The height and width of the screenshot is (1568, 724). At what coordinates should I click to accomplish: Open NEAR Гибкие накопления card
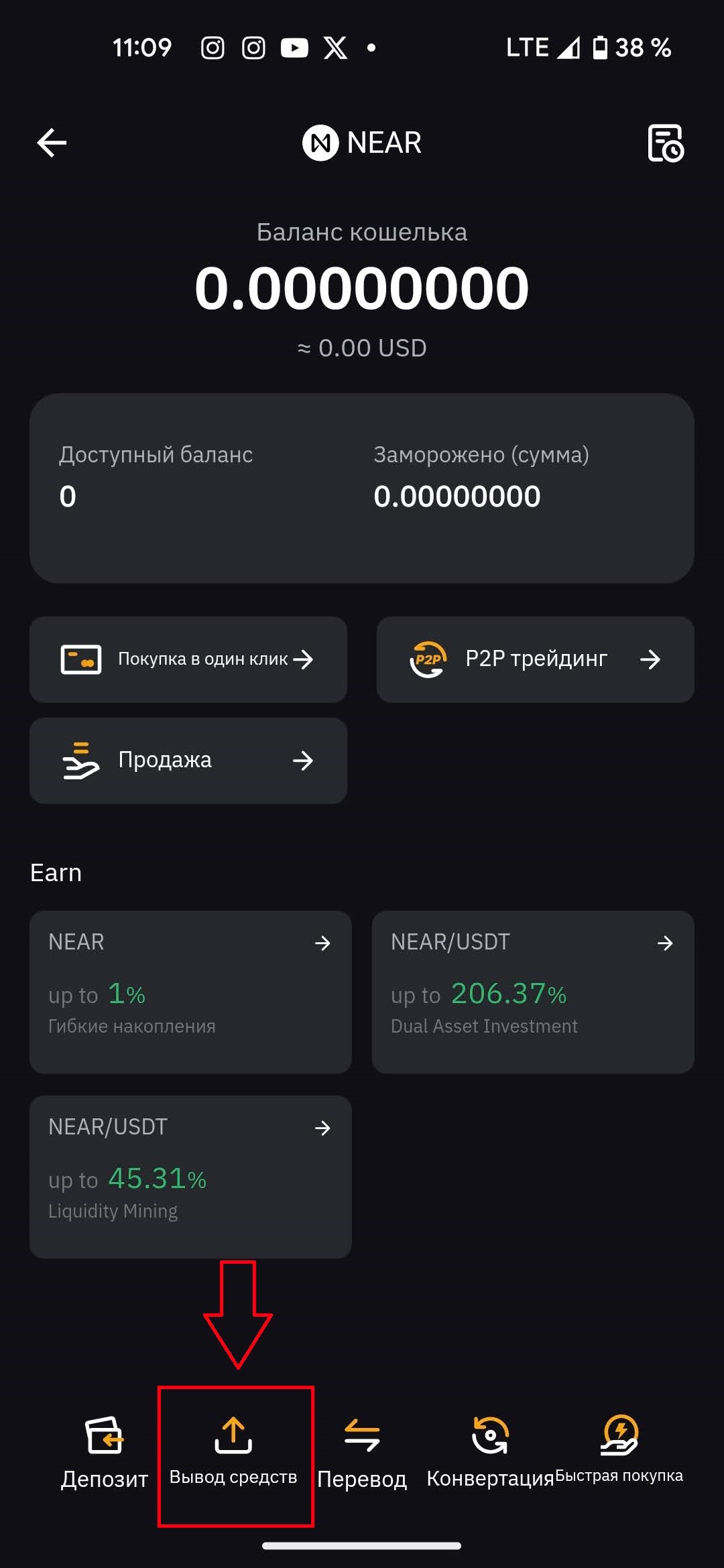pos(190,992)
